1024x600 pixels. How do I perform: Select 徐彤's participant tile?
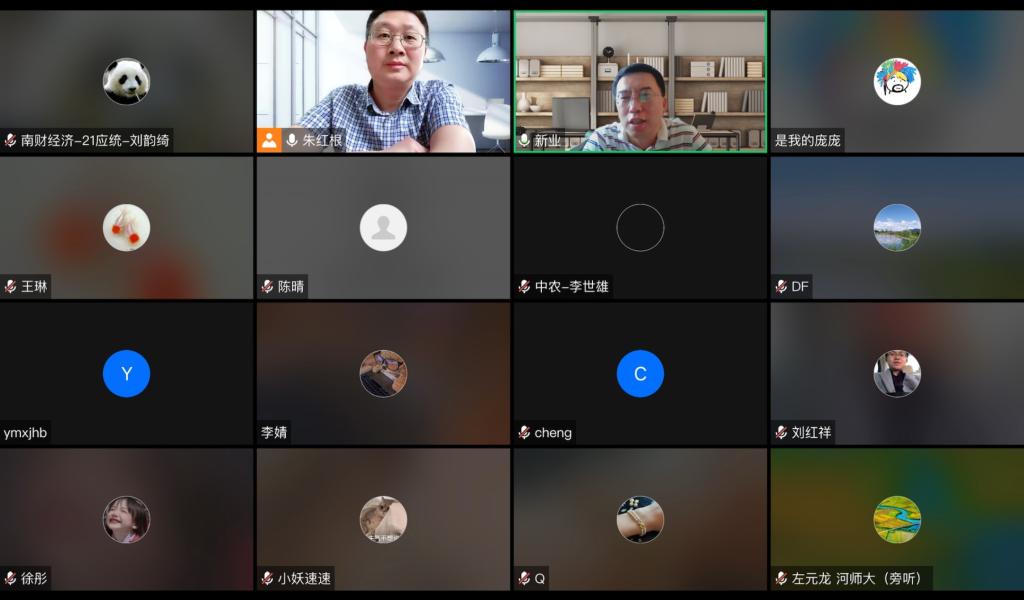[126, 519]
